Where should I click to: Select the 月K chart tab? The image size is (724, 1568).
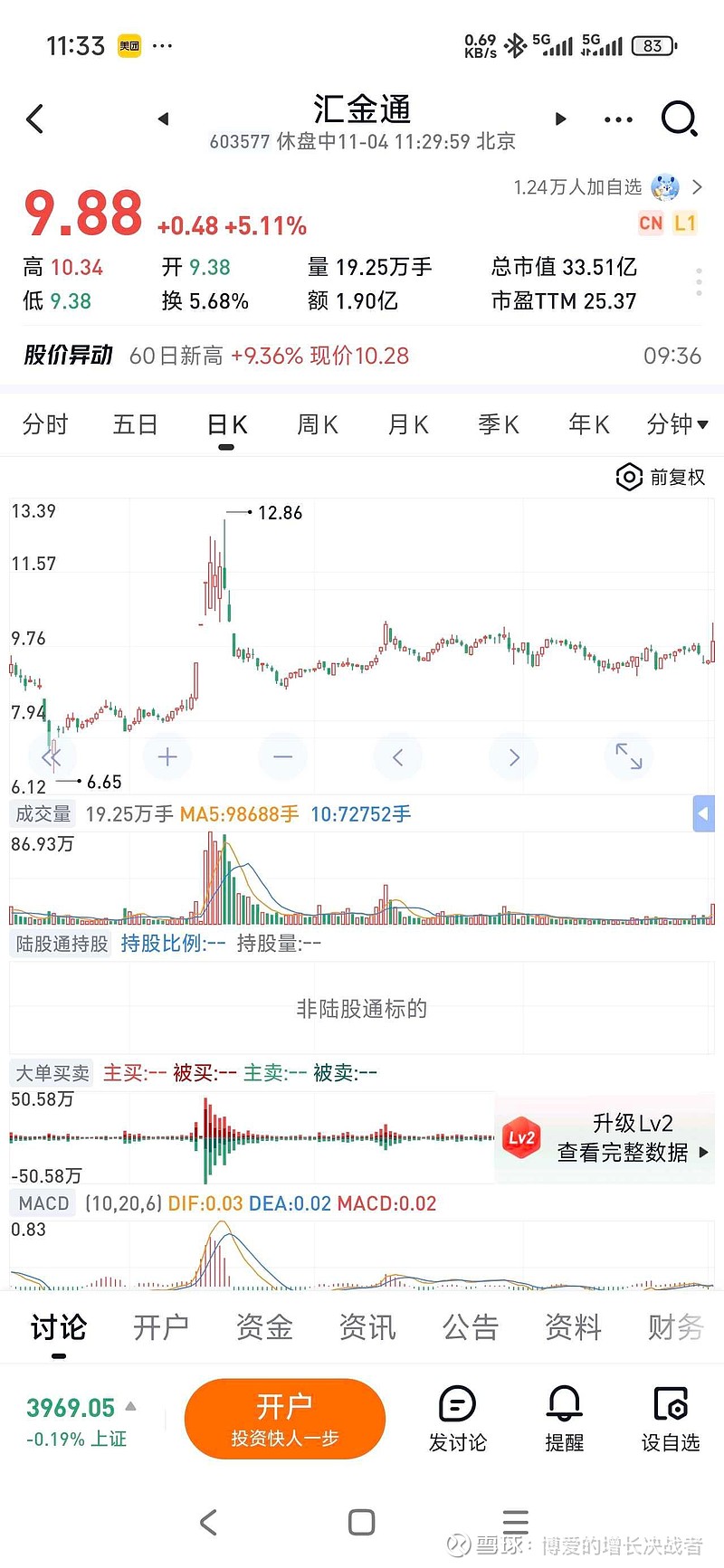click(x=407, y=424)
